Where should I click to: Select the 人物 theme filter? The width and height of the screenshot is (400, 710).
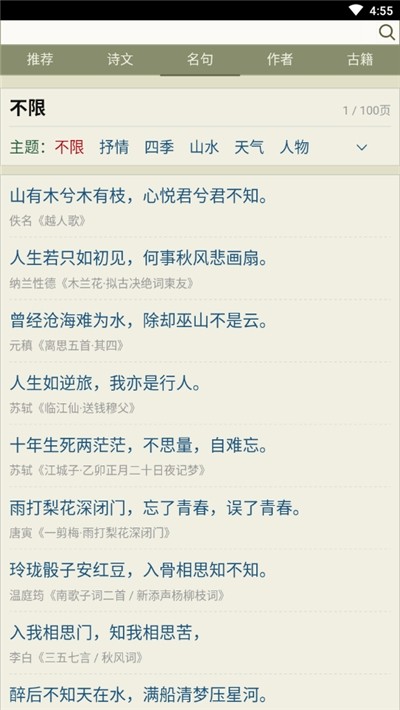[x=294, y=147]
